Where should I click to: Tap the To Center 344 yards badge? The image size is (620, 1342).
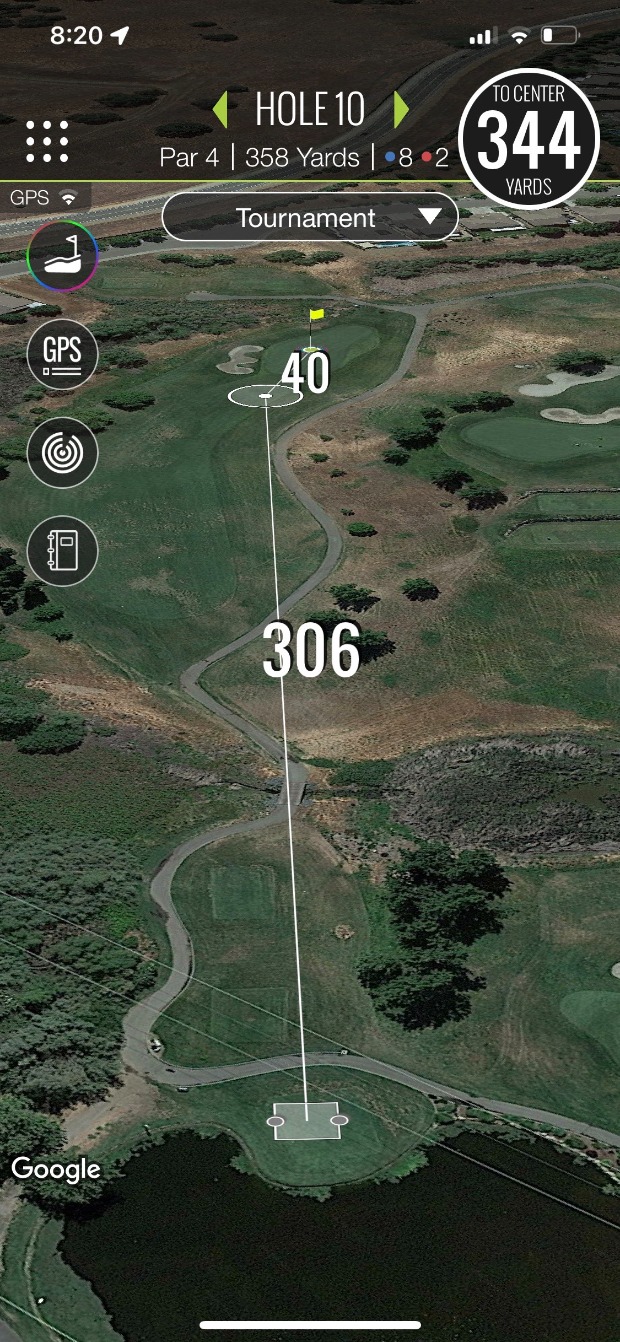pyautogui.click(x=528, y=138)
